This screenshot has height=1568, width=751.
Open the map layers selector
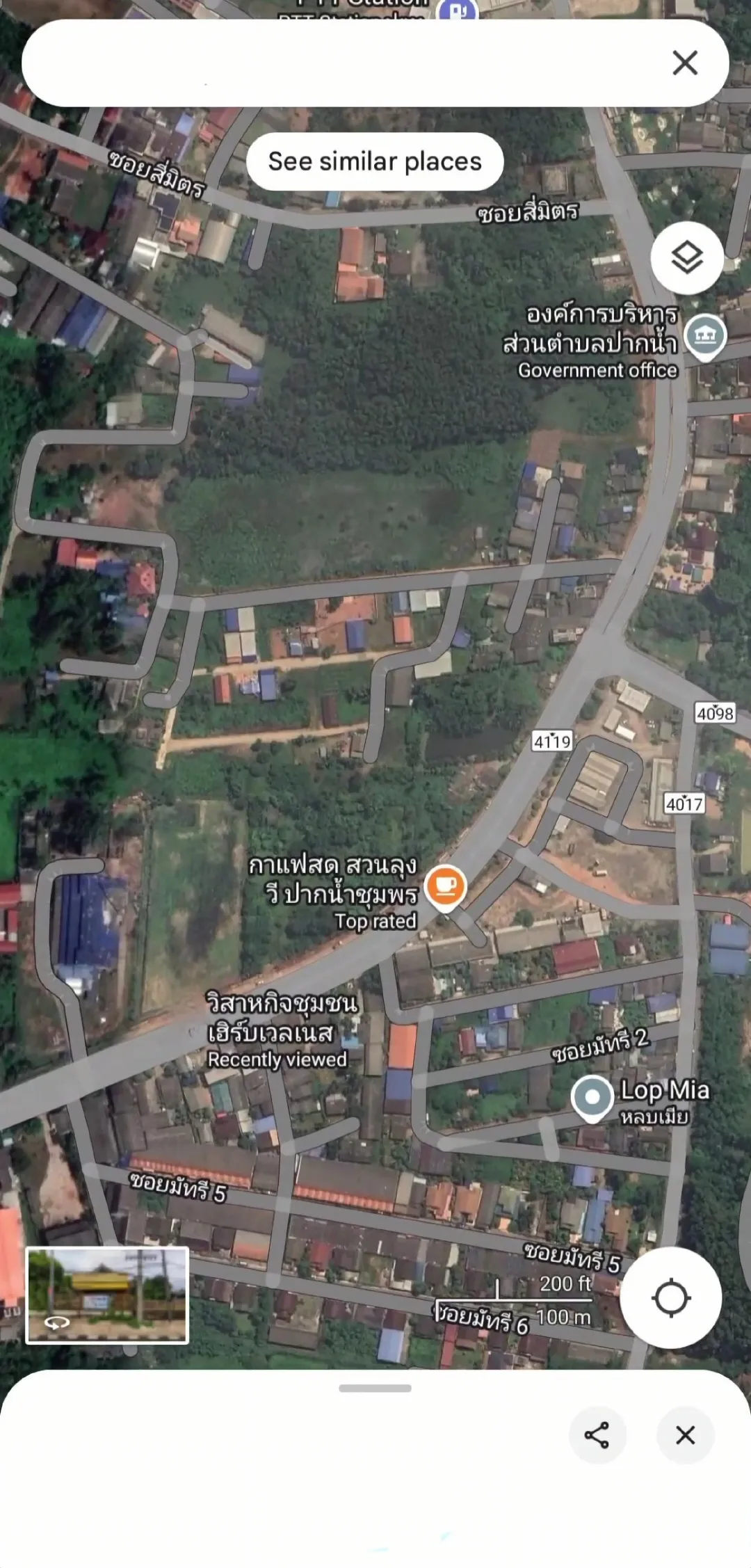tap(687, 258)
